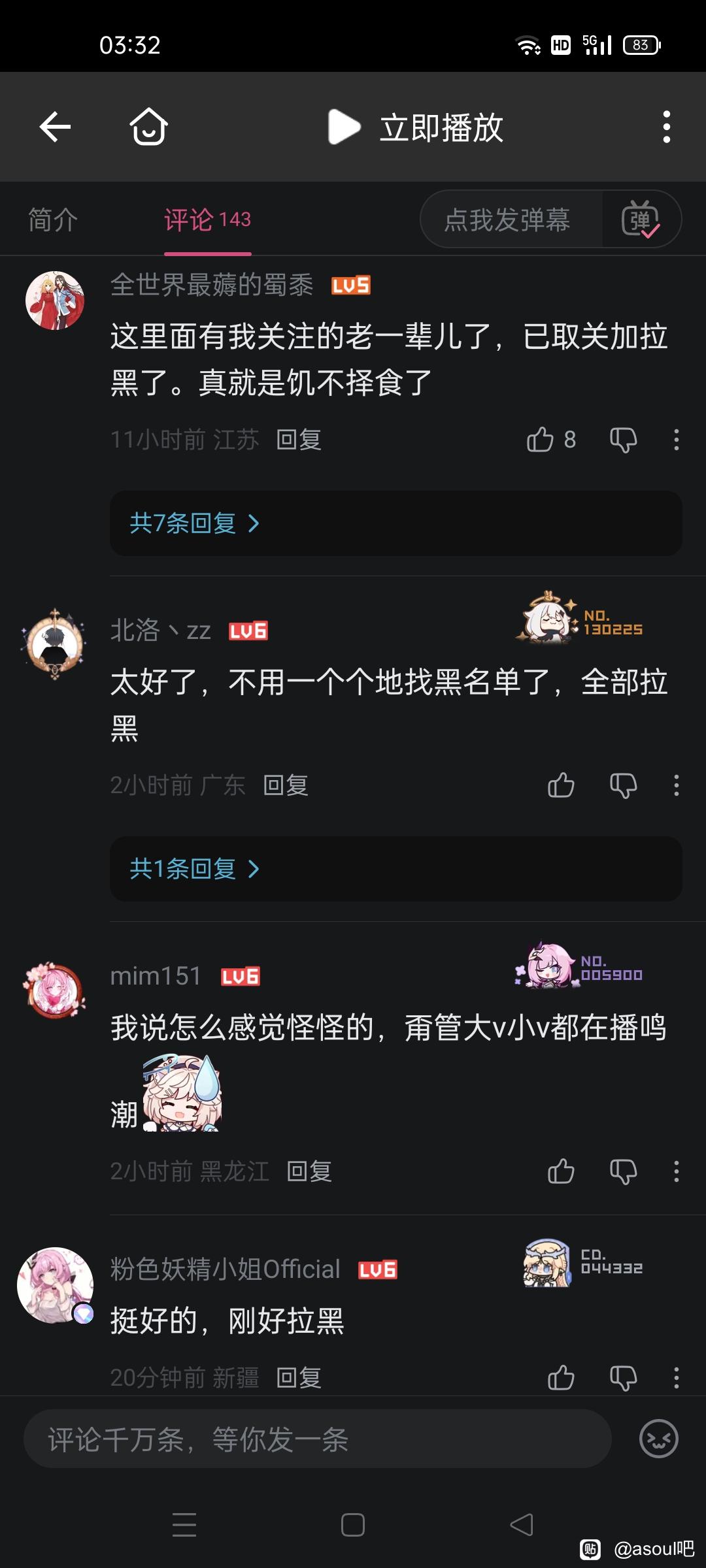Open the emoji picker beside comment box
Viewport: 706px width, 1568px height.
pos(658,1439)
